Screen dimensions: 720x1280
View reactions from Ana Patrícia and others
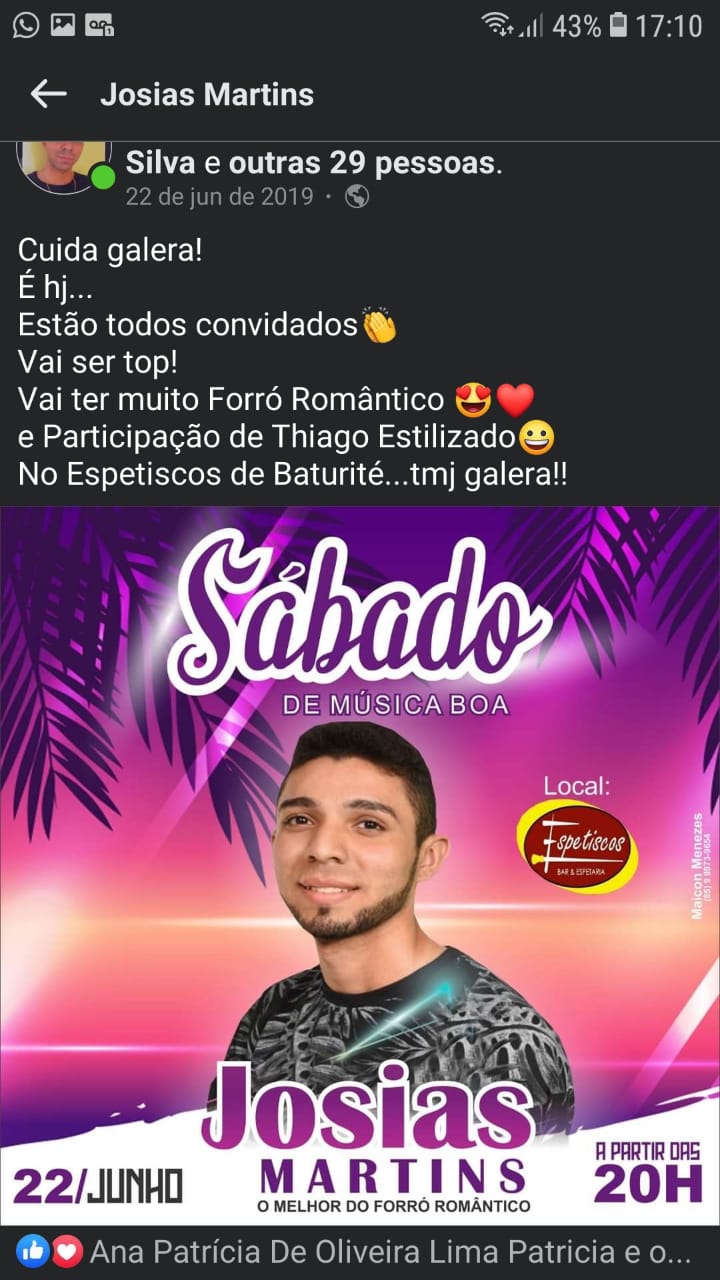point(354,1251)
